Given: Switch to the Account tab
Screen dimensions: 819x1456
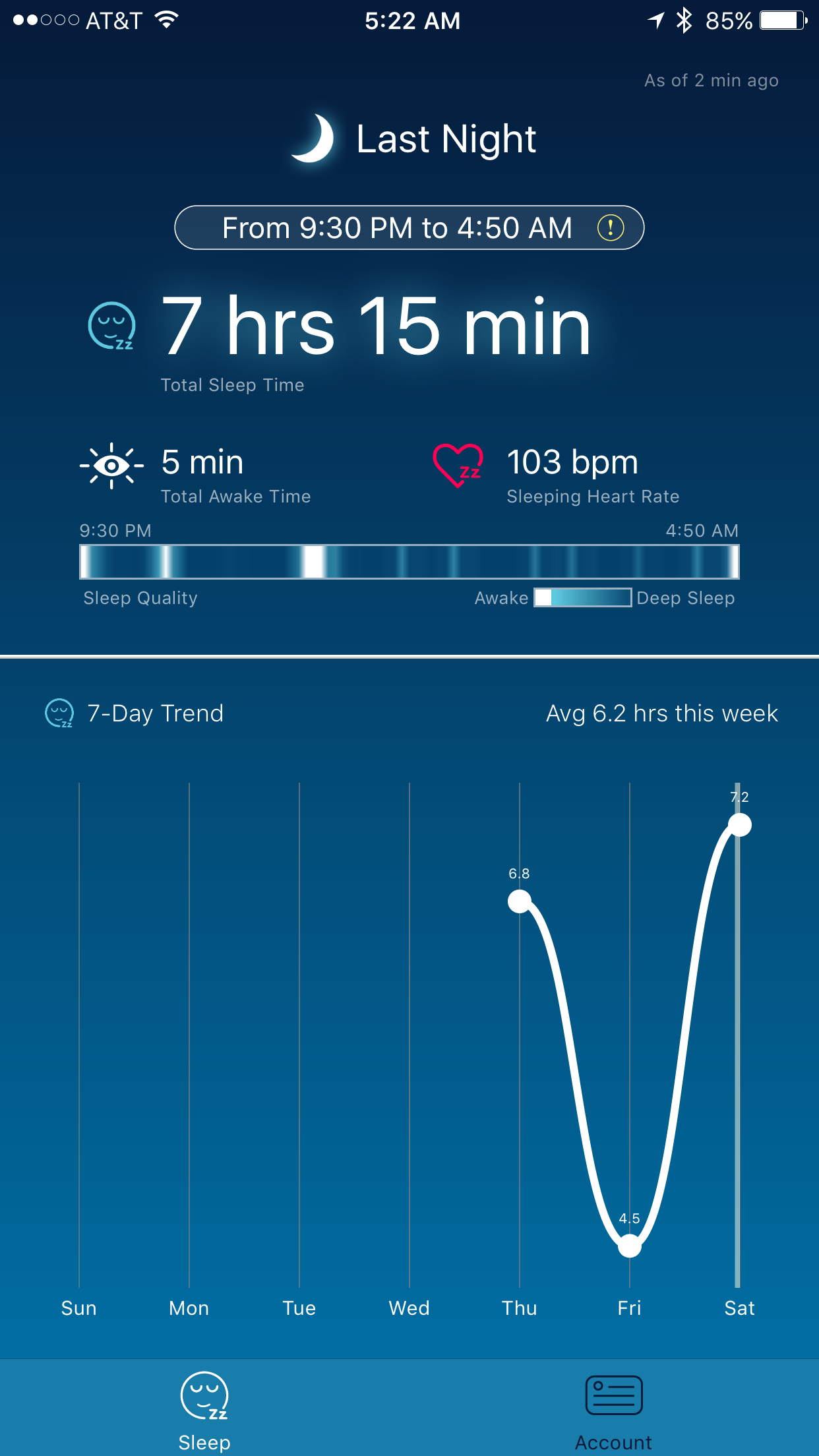Looking at the screenshot, I should (613, 1412).
